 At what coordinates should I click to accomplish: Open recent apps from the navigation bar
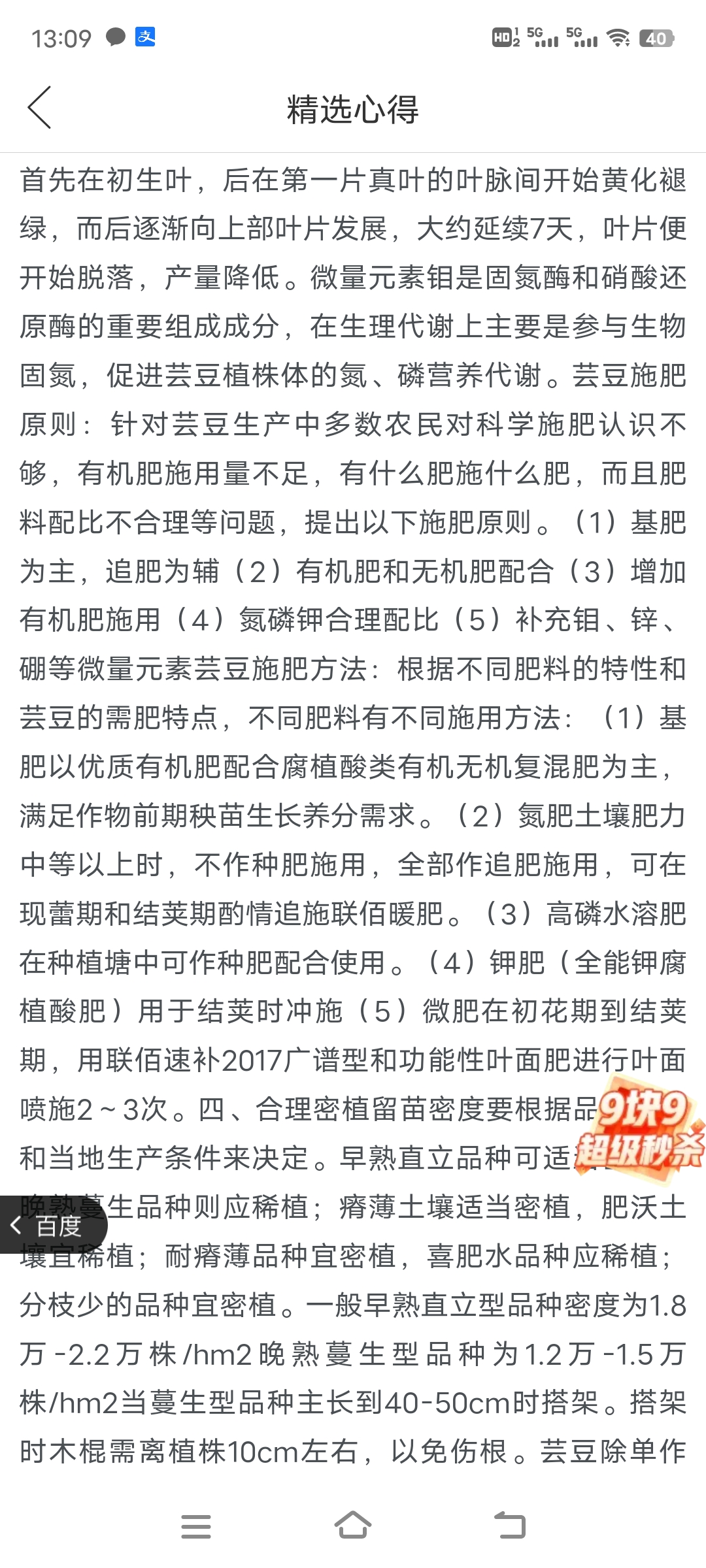pos(195,1527)
